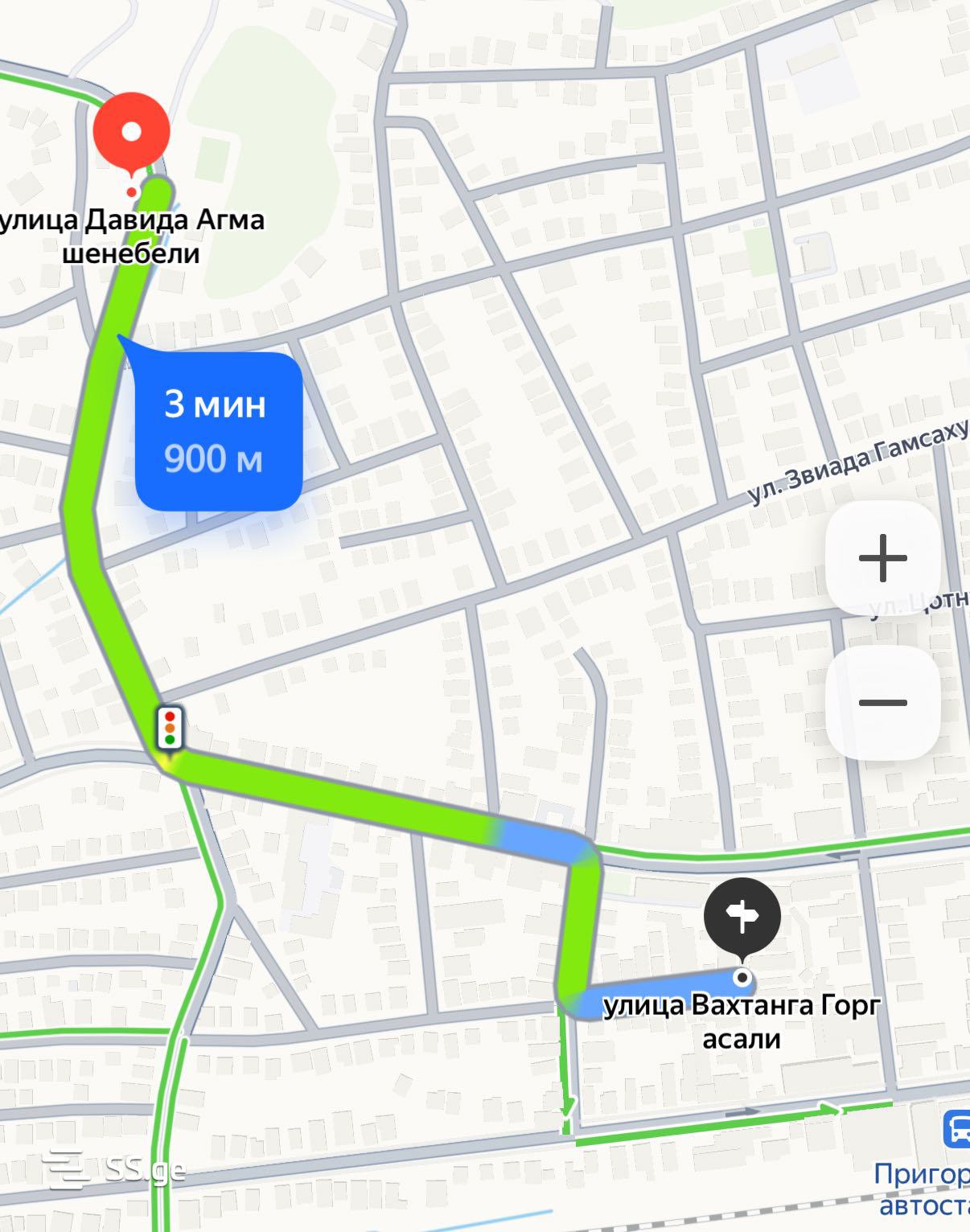The width and height of the screenshot is (970, 1232).
Task: Zoom out of the map
Action: [x=882, y=703]
